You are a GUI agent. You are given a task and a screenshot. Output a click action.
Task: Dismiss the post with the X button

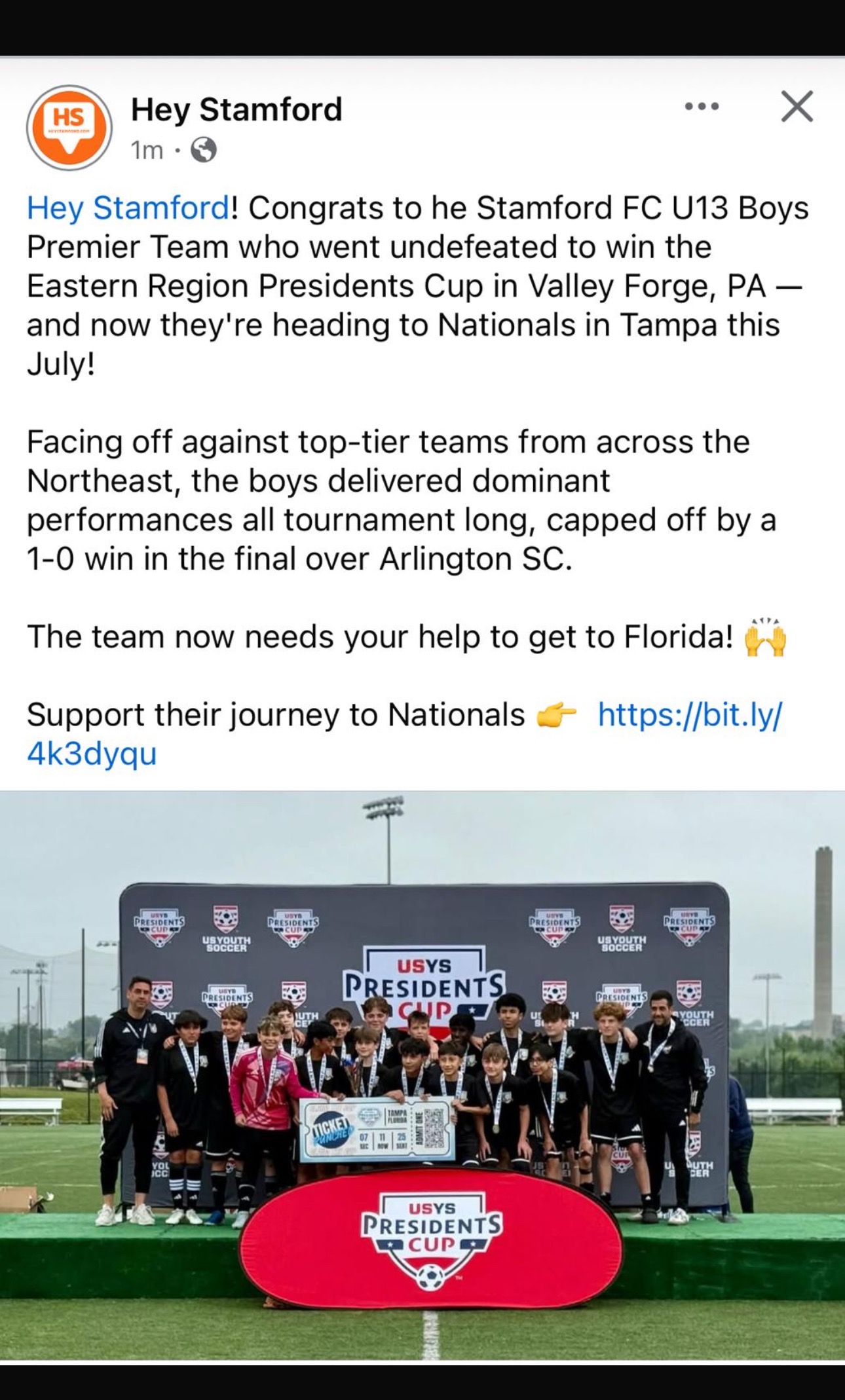797,106
